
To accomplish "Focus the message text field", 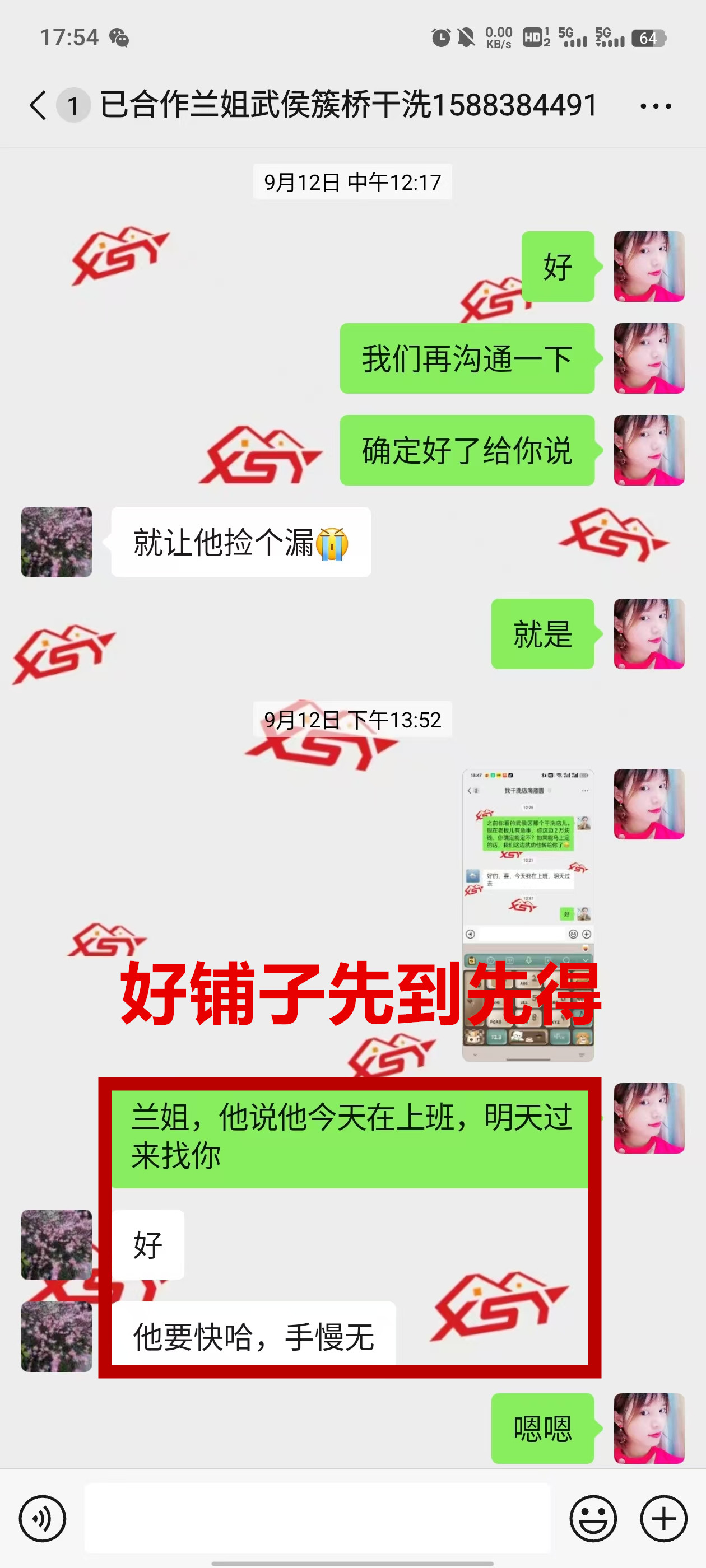I will tap(317, 1518).
